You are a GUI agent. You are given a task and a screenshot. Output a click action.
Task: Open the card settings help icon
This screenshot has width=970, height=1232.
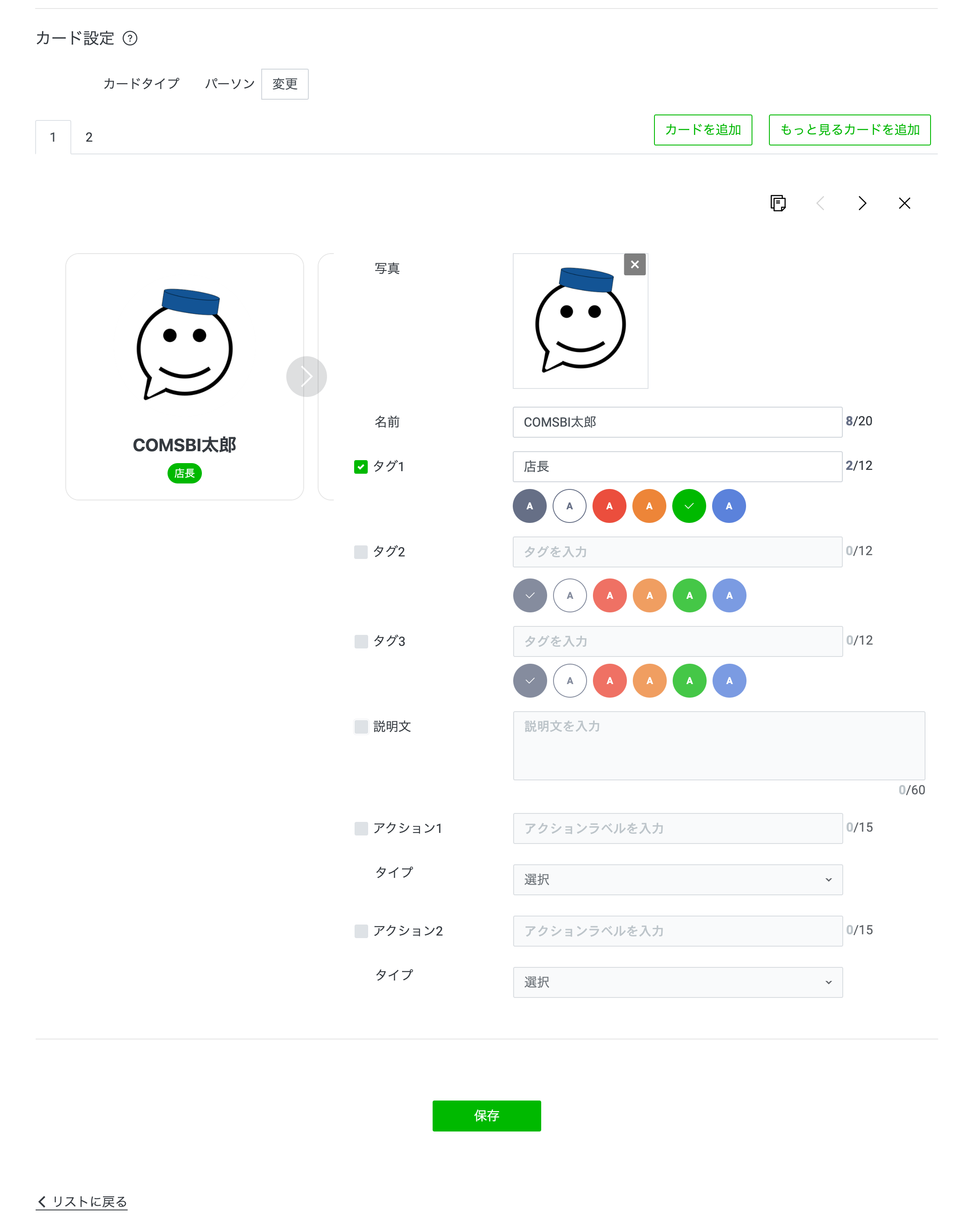tap(130, 38)
